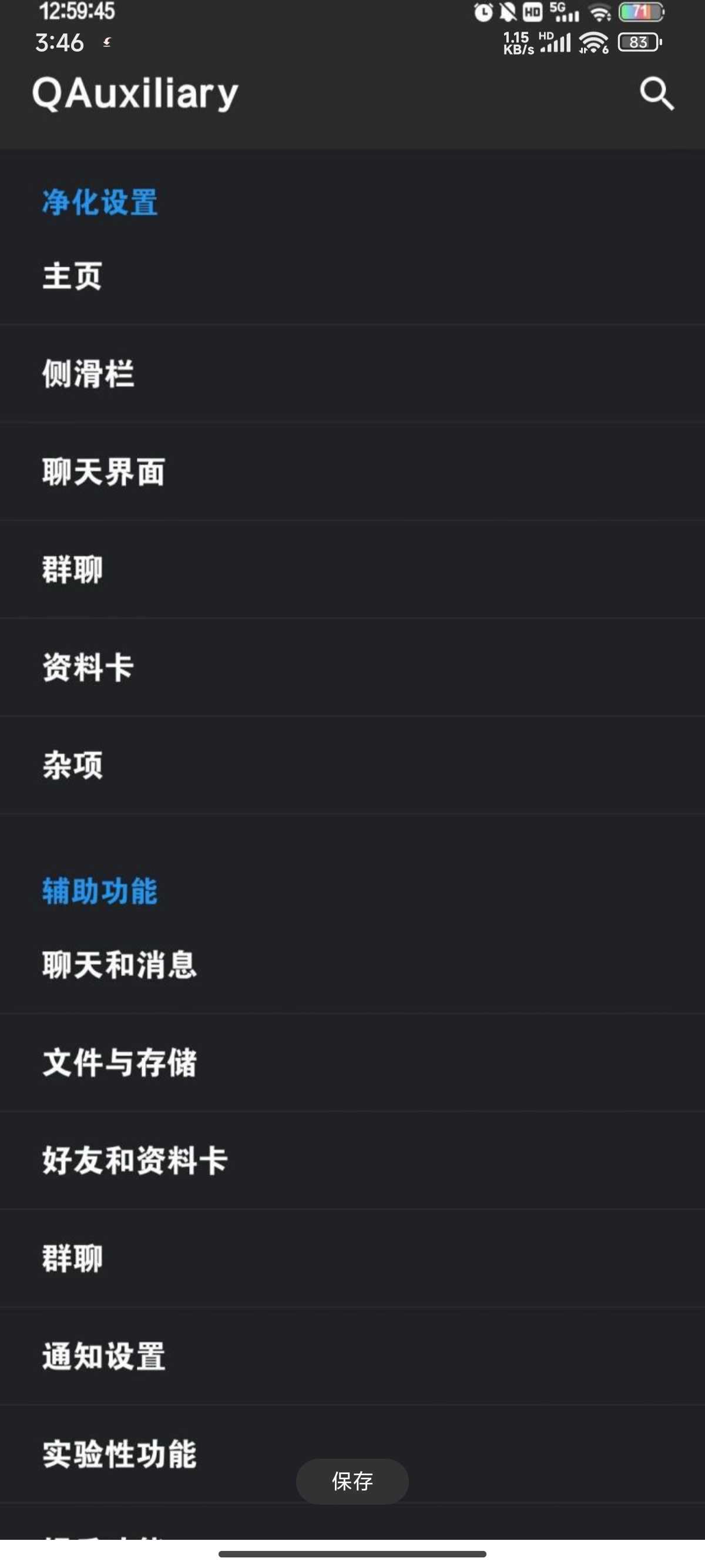Image resolution: width=705 pixels, height=1568 pixels.
Task: Select 群聊 under 辅助功能
Action: point(352,1258)
